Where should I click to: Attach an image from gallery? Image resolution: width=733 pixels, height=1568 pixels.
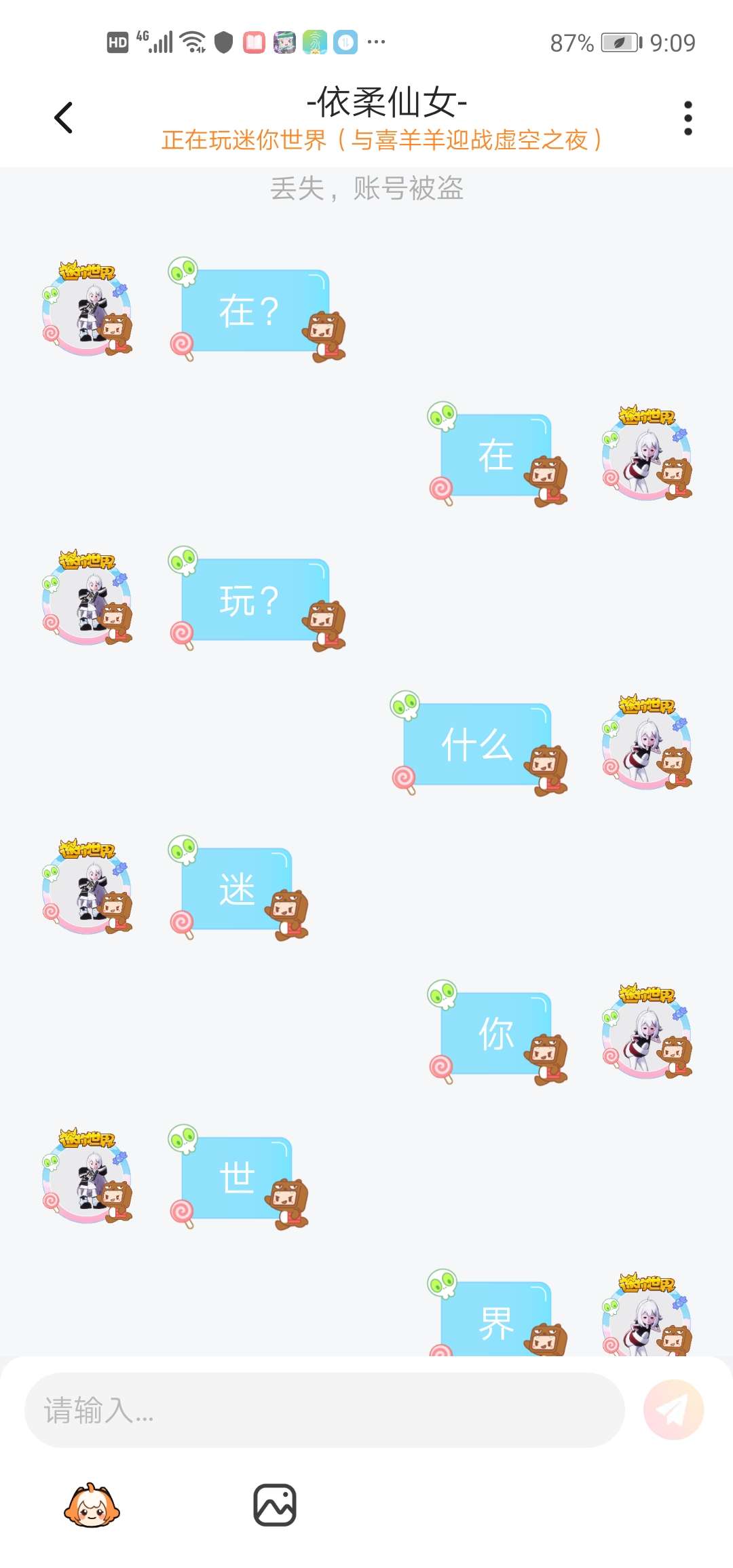click(x=275, y=1505)
